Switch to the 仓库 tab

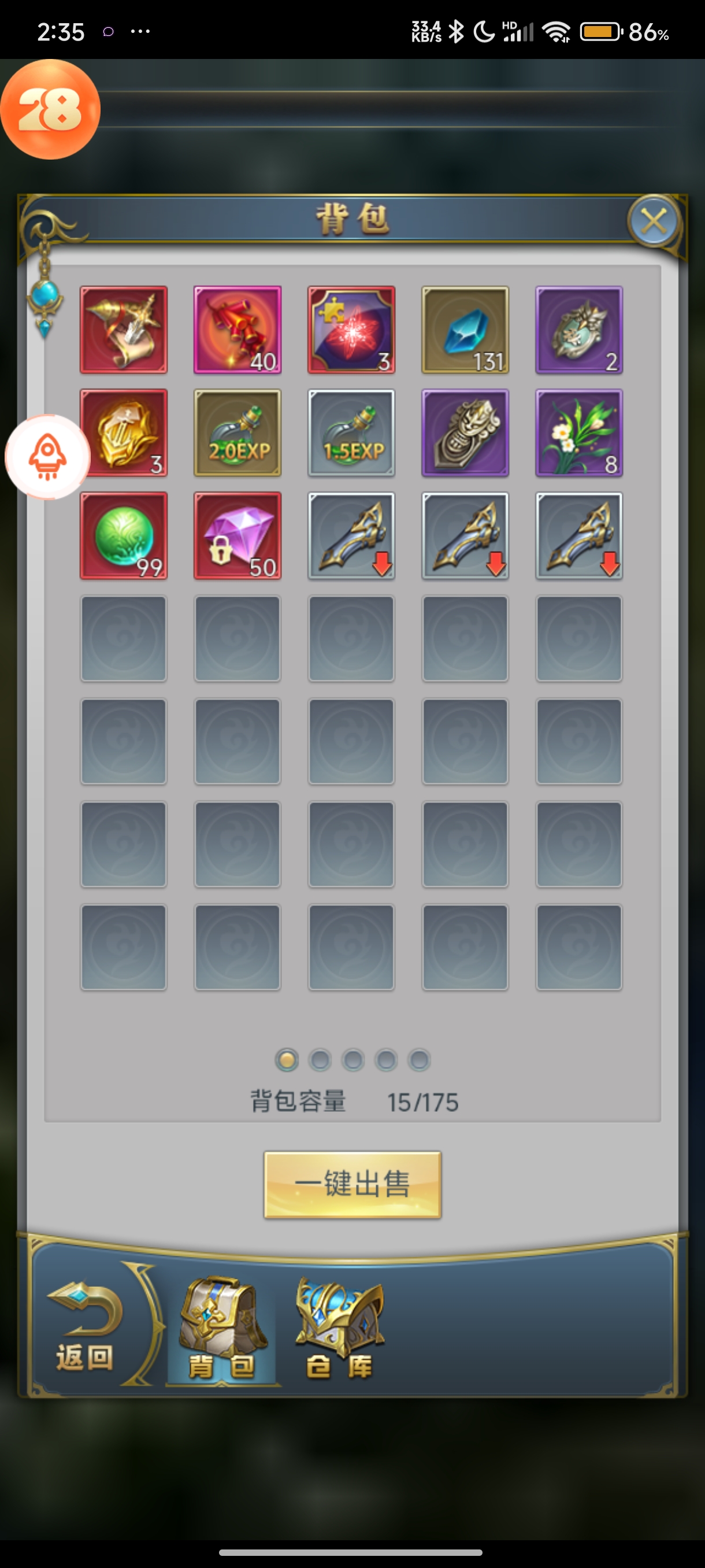(x=339, y=1327)
